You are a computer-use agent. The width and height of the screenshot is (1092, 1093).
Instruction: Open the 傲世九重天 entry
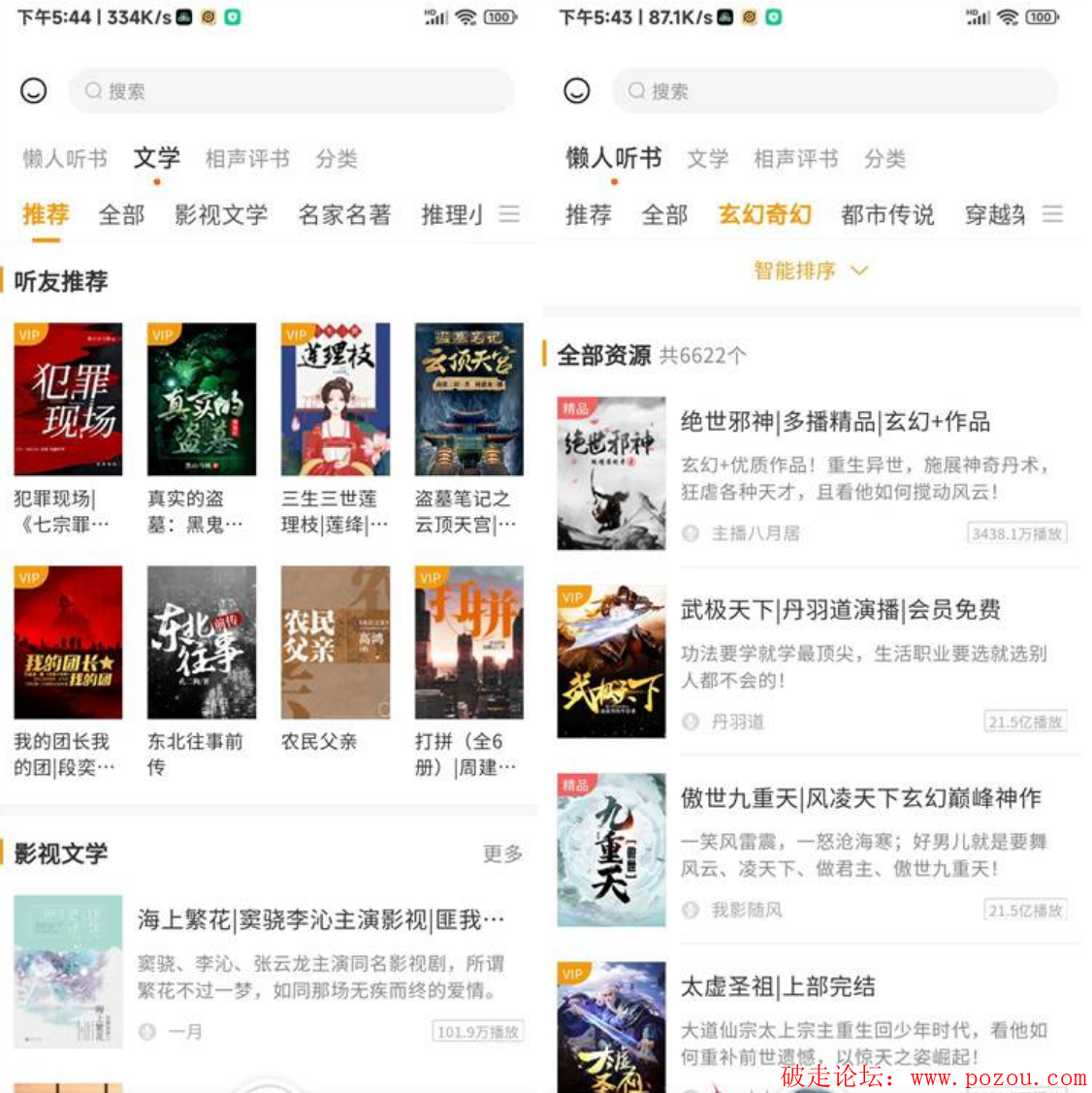[860, 798]
